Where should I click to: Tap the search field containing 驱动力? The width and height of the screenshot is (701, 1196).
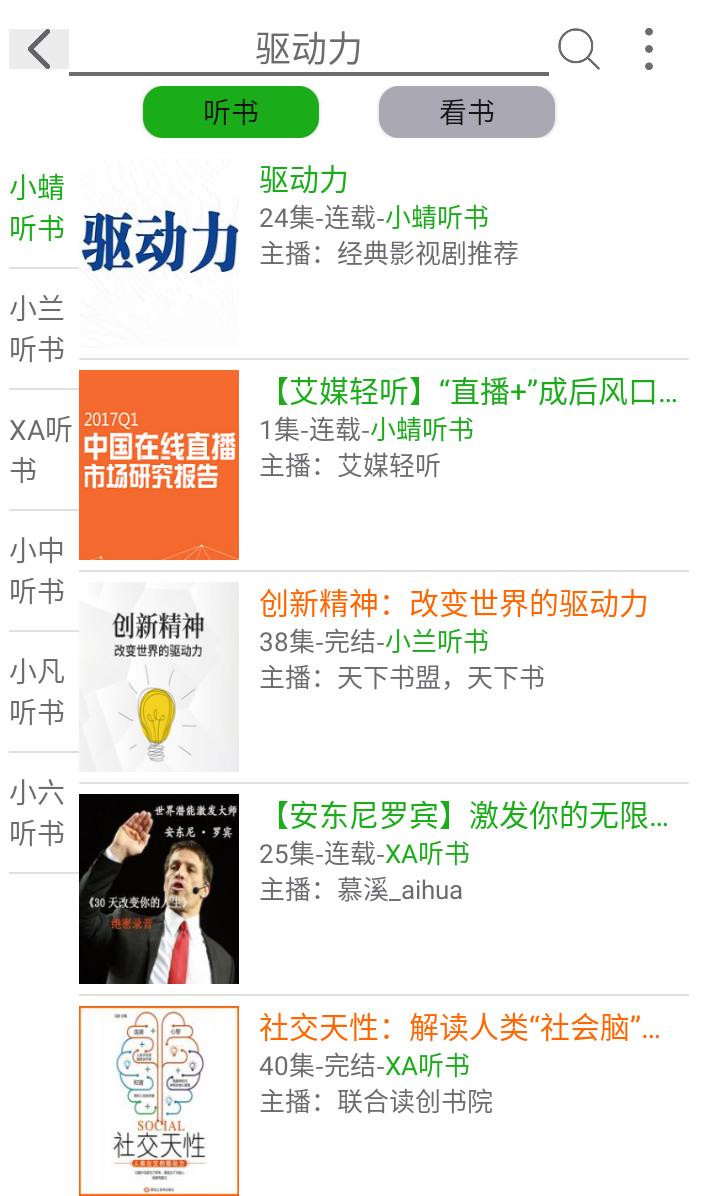coord(308,49)
